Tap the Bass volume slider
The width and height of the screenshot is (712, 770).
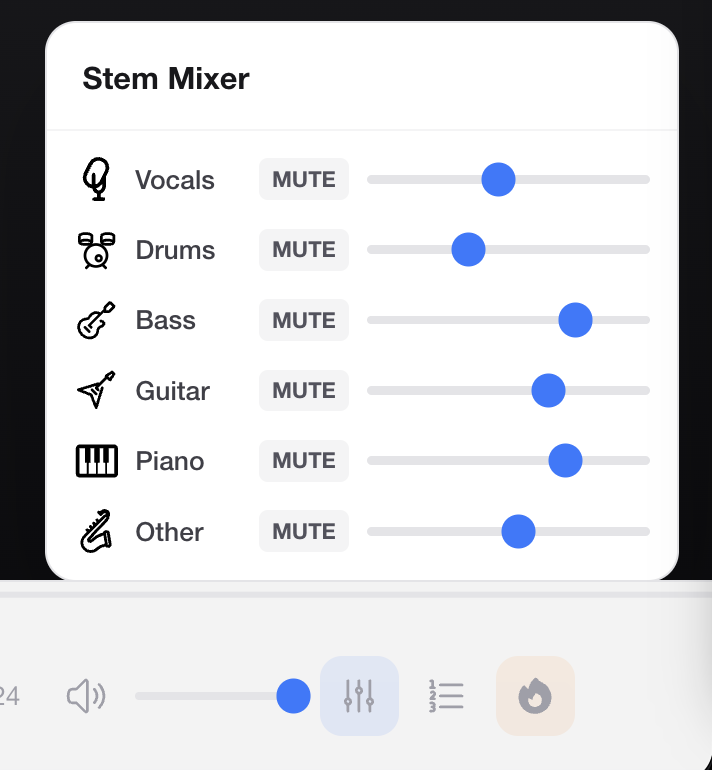pyautogui.click(x=575, y=321)
